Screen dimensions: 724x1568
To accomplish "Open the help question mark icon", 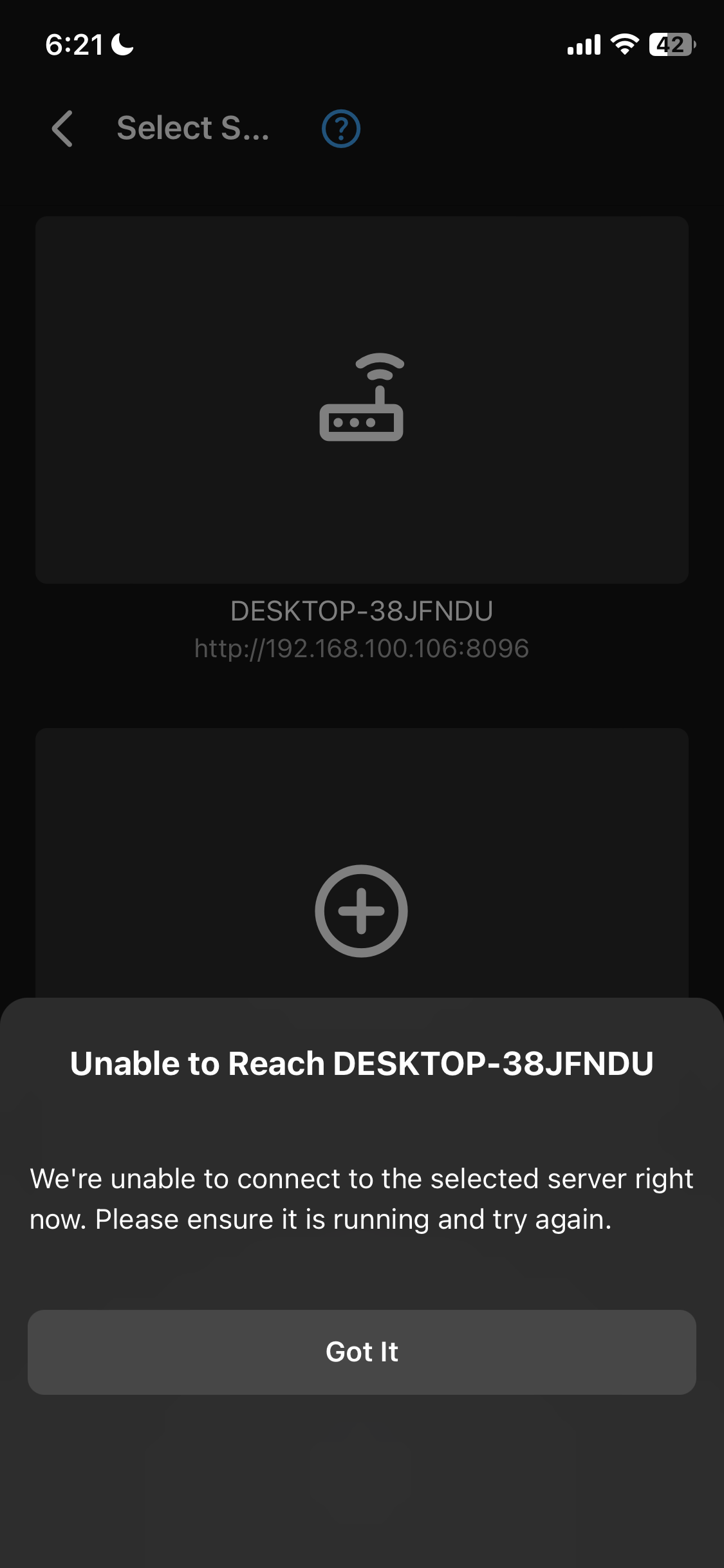I will pos(340,129).
